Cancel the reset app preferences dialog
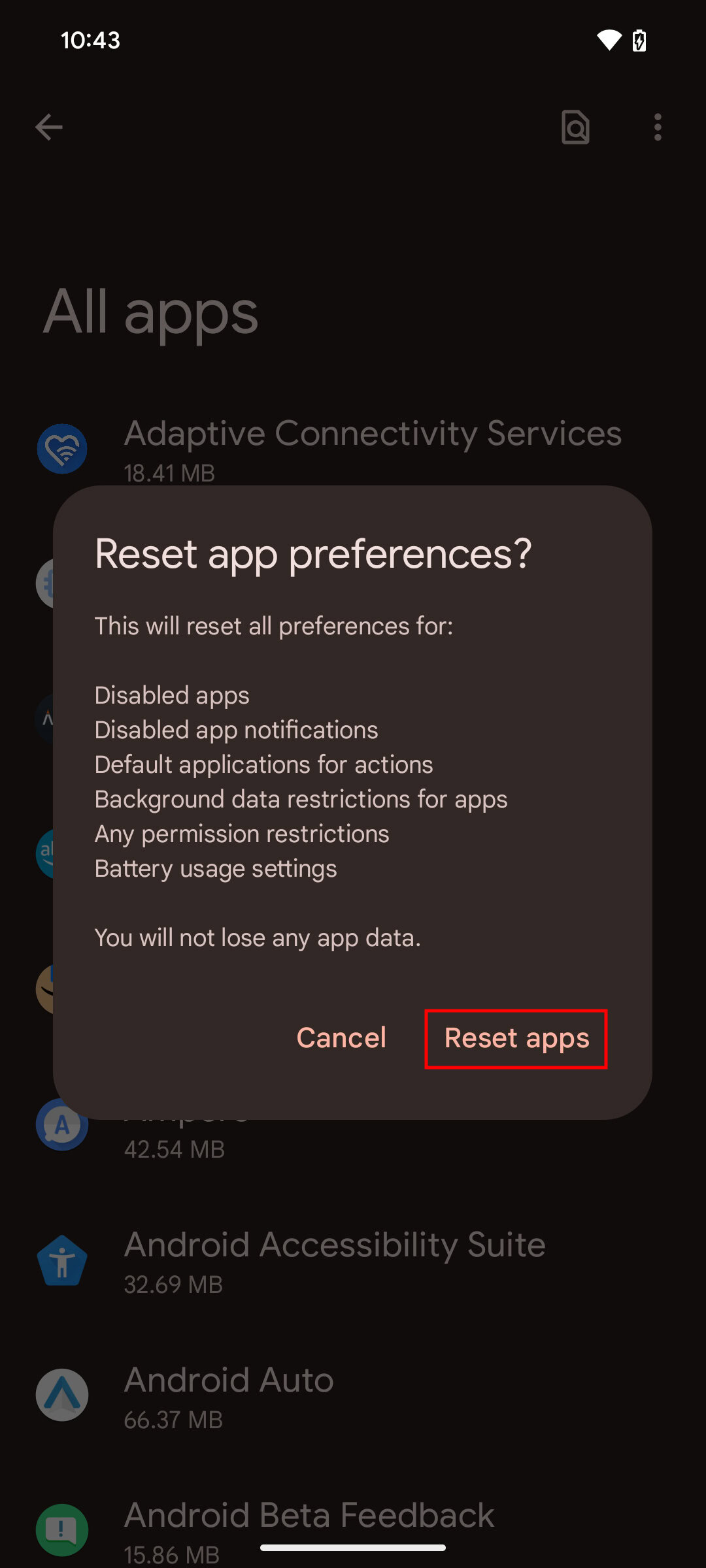 (341, 1039)
